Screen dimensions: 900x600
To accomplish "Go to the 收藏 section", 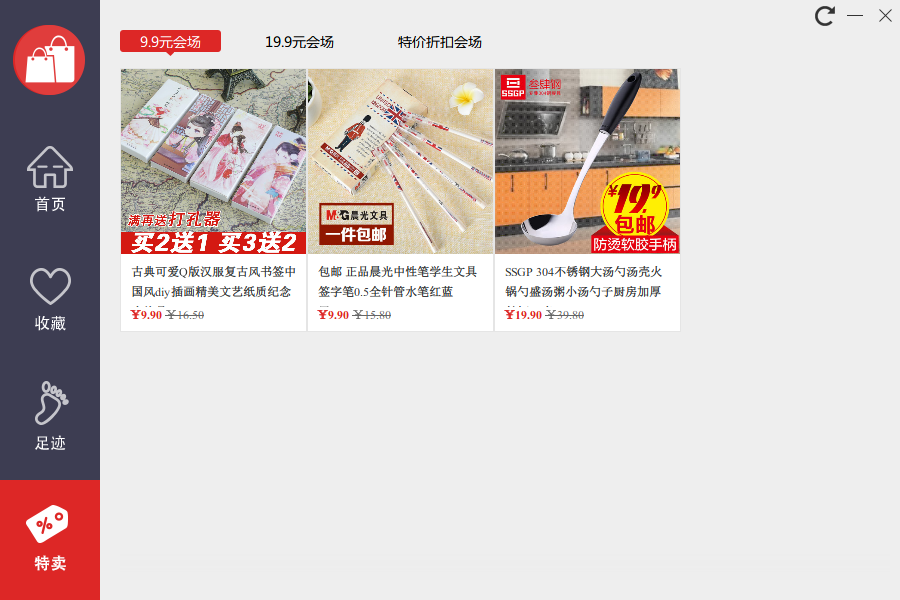I will pyautogui.click(x=50, y=300).
